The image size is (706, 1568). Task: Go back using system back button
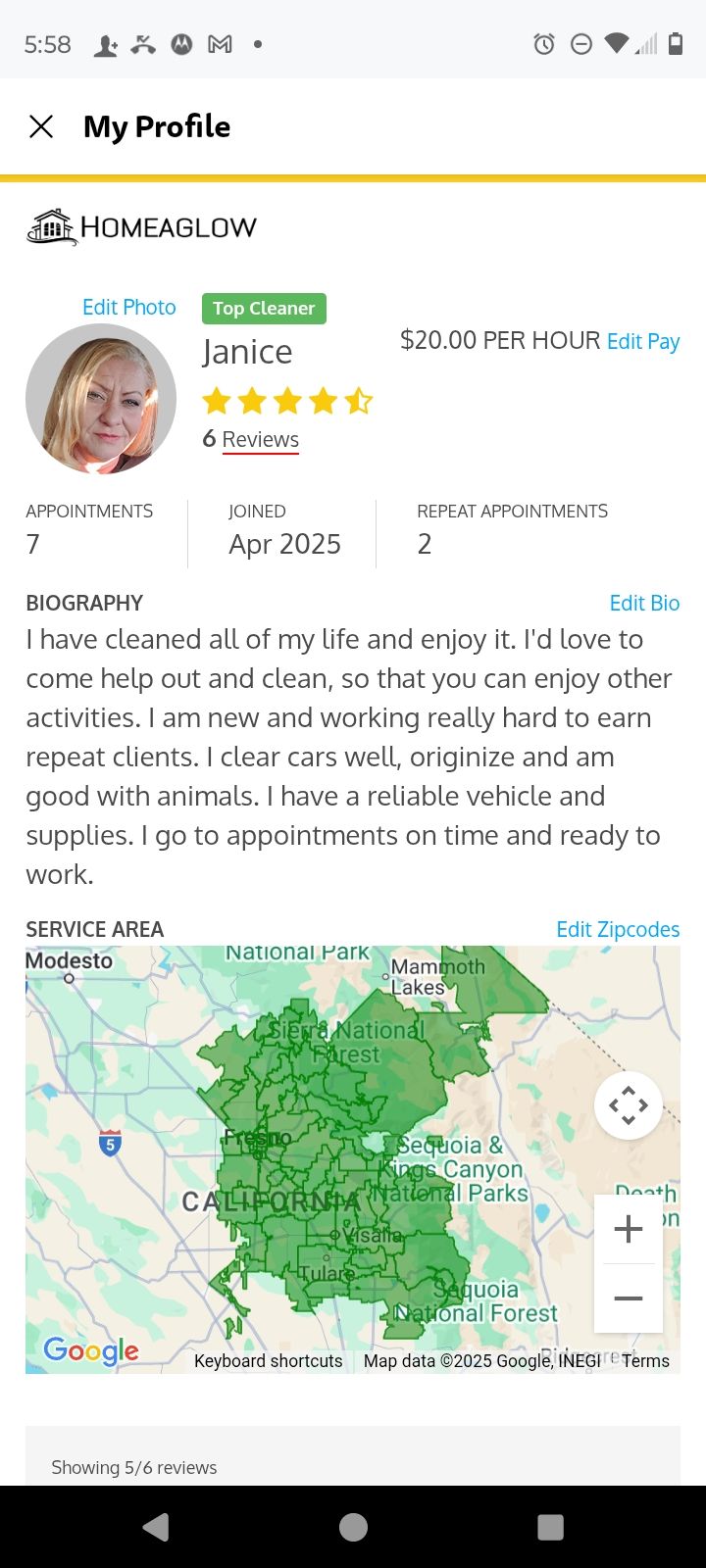point(156,1527)
